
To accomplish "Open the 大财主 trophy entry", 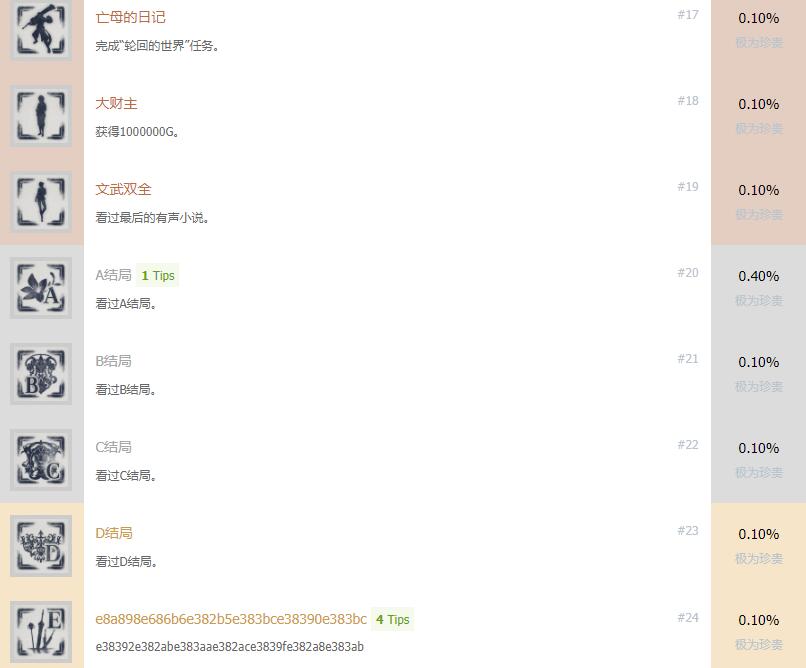I will (x=116, y=103).
